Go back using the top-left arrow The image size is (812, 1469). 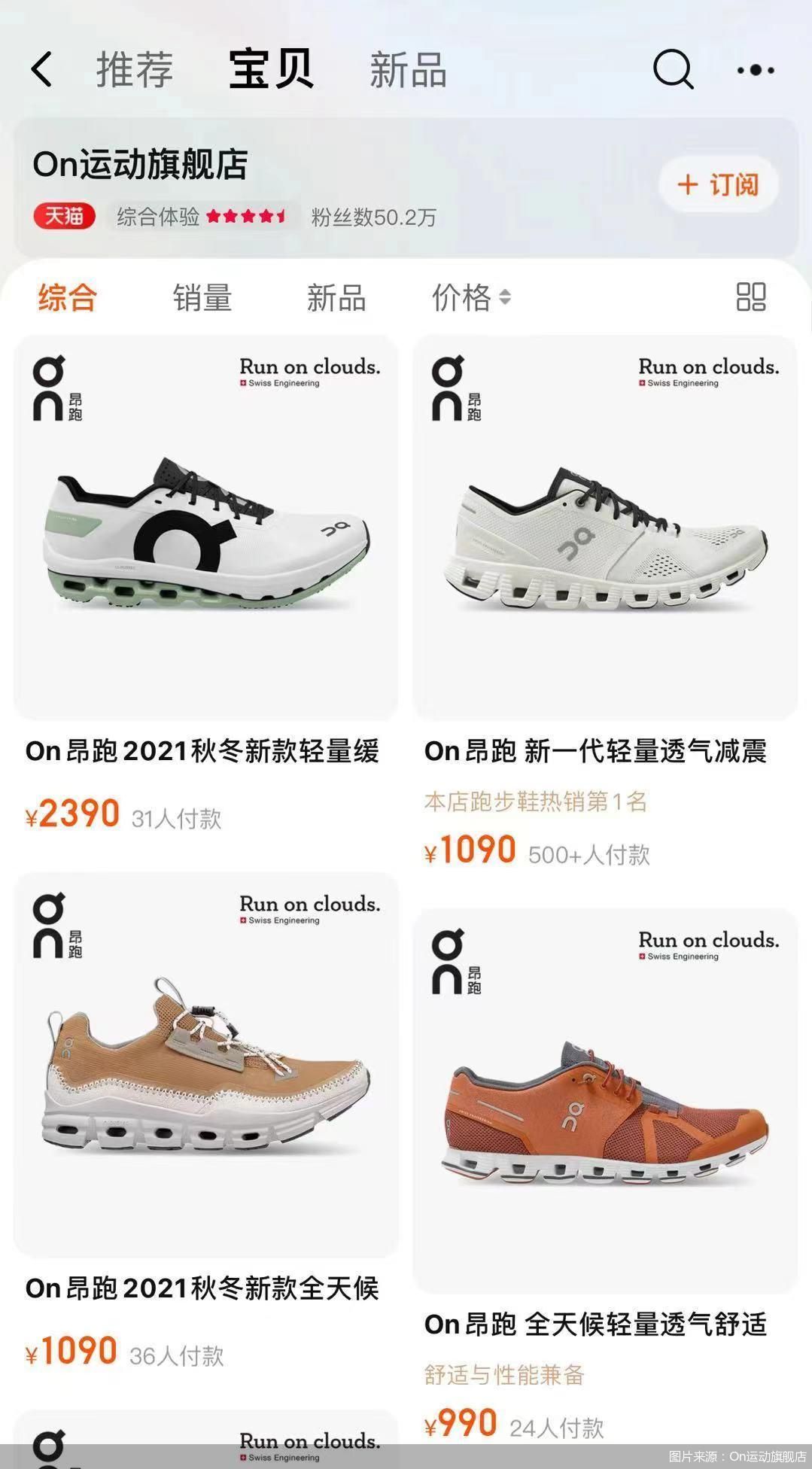42,69
